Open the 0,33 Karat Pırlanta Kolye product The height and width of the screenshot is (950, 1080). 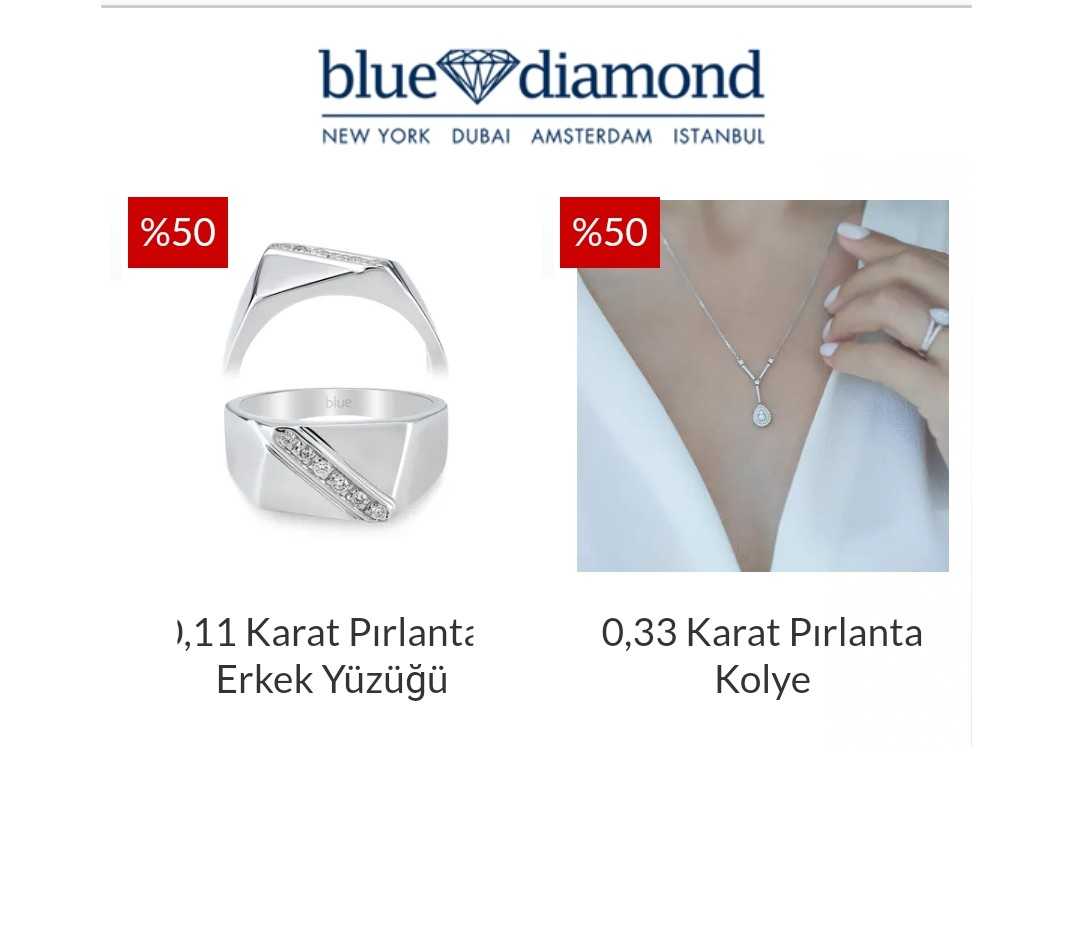pyautogui.click(x=762, y=656)
